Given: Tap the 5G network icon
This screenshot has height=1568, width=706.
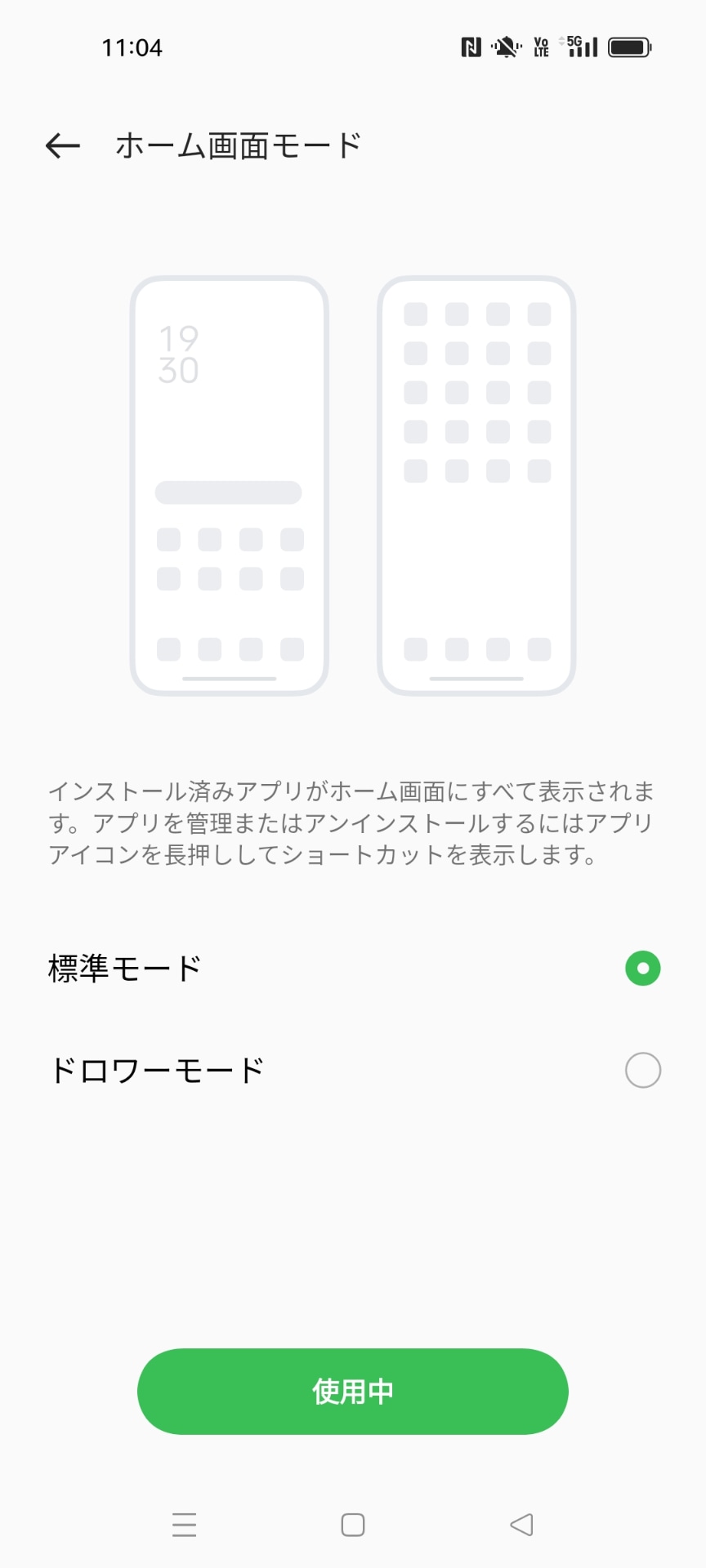Looking at the screenshot, I should point(572,42).
